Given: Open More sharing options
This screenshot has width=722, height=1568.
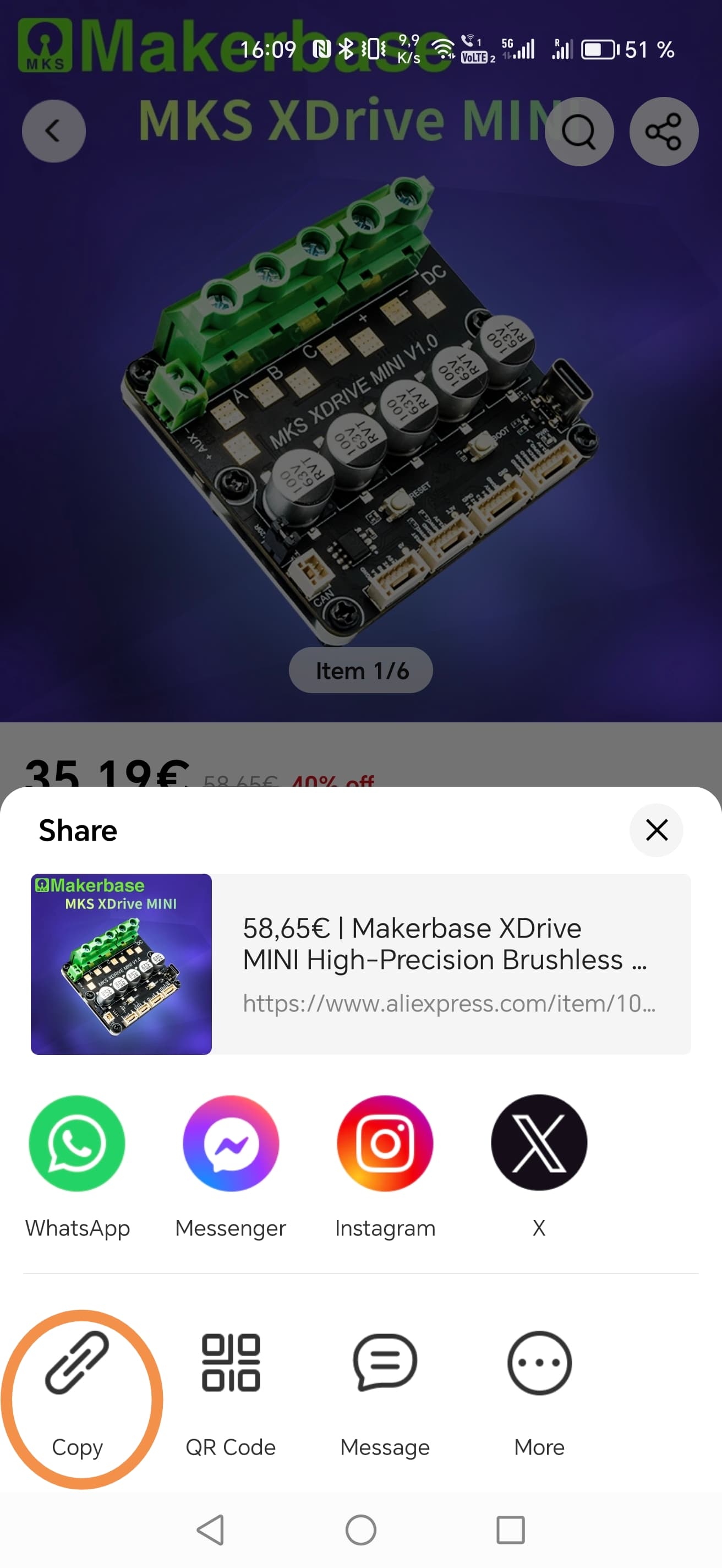Looking at the screenshot, I should [x=539, y=1395].
